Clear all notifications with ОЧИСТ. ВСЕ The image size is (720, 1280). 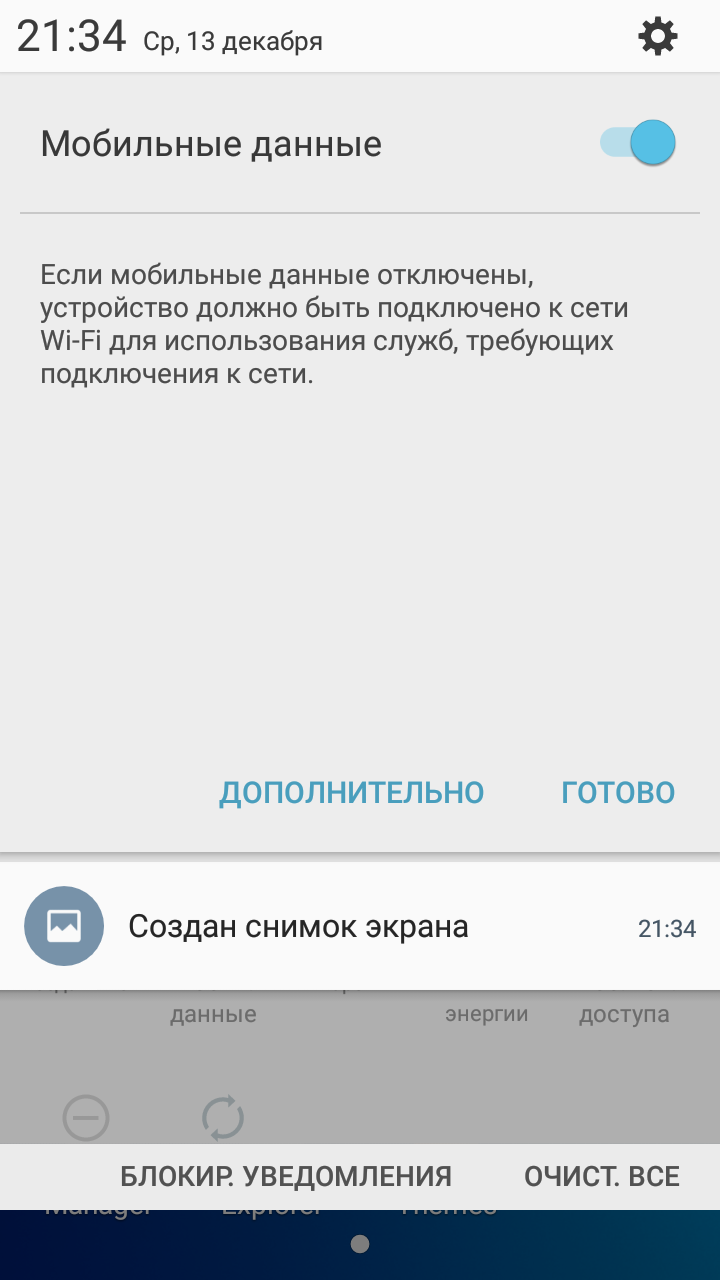tap(602, 1176)
